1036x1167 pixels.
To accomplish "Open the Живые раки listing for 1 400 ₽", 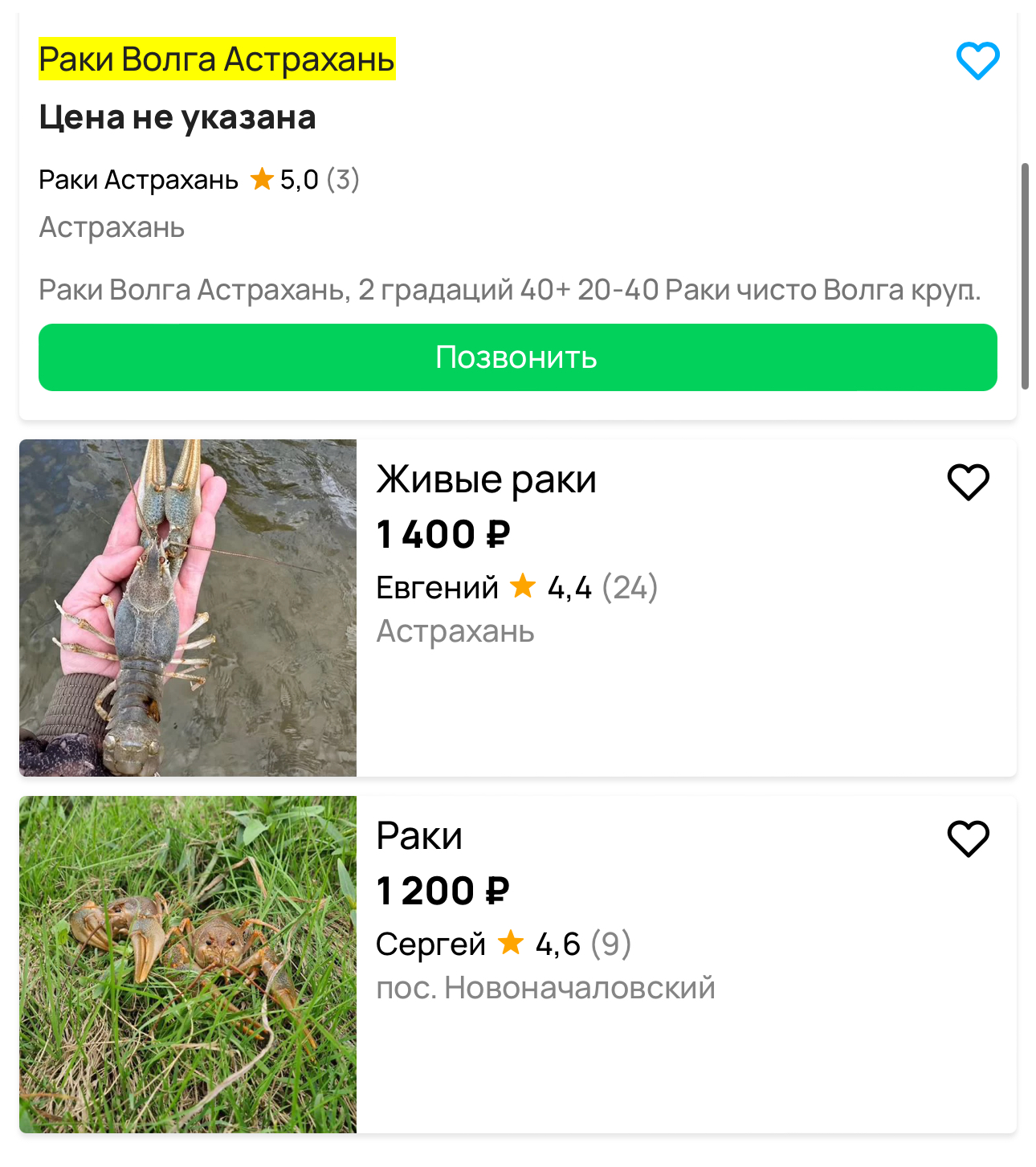I will (486, 480).
